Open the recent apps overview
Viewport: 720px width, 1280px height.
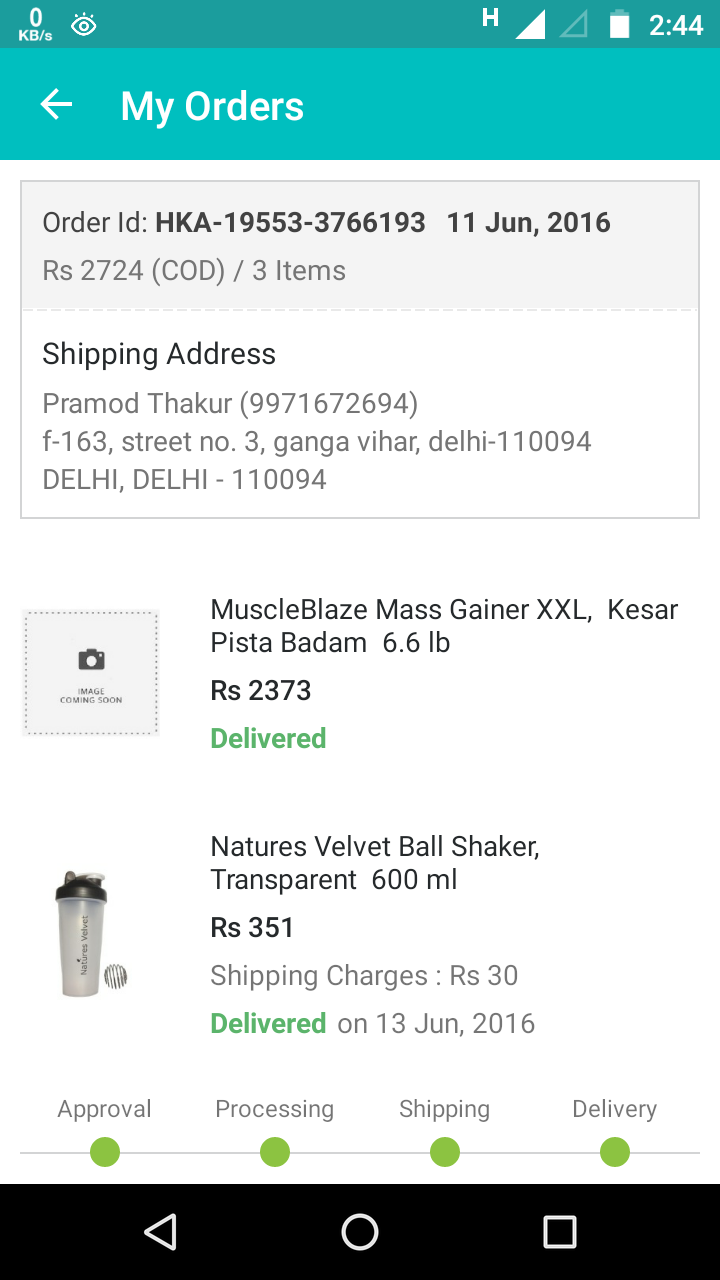[559, 1232]
